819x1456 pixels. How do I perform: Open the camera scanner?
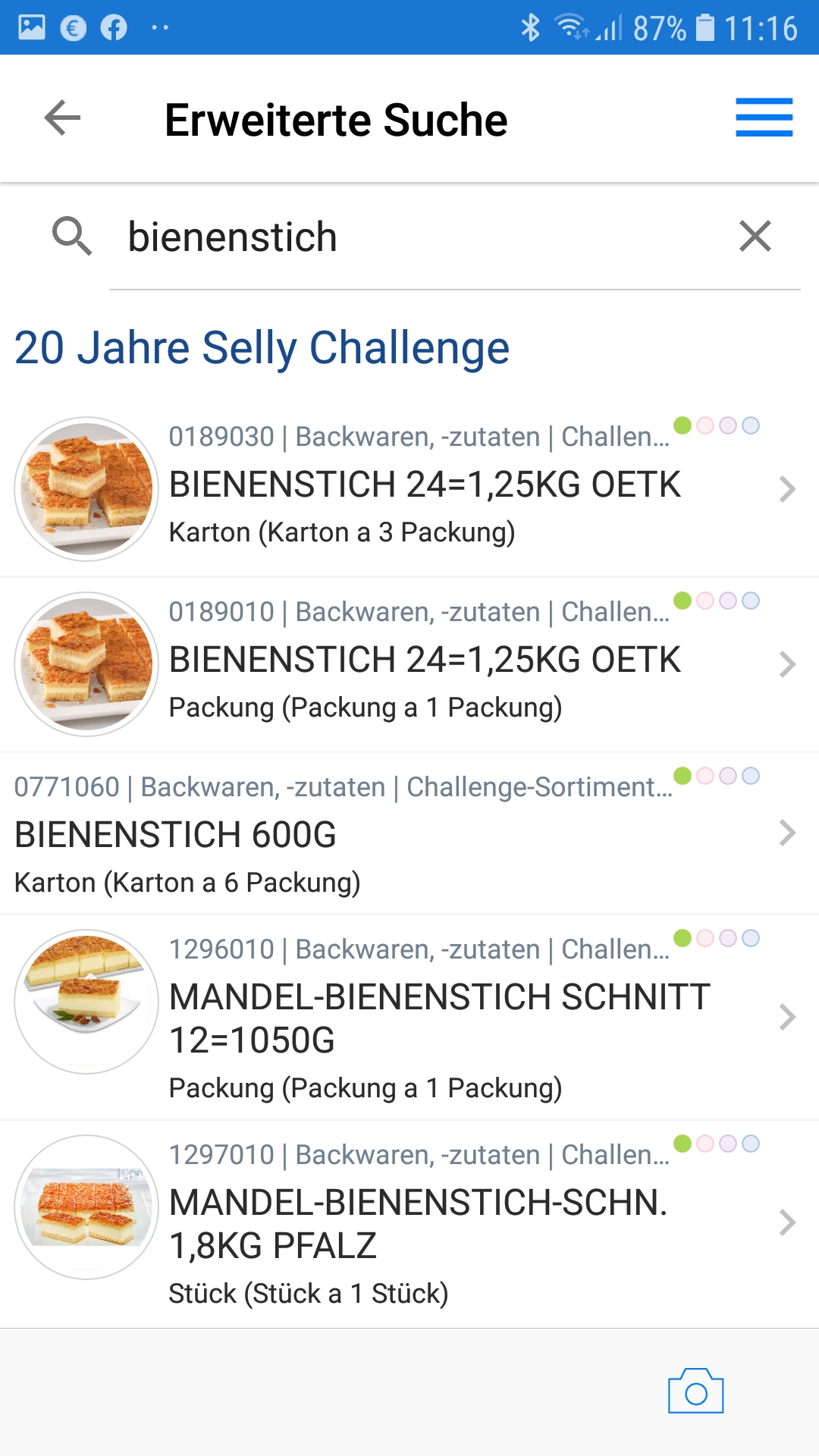[695, 1392]
